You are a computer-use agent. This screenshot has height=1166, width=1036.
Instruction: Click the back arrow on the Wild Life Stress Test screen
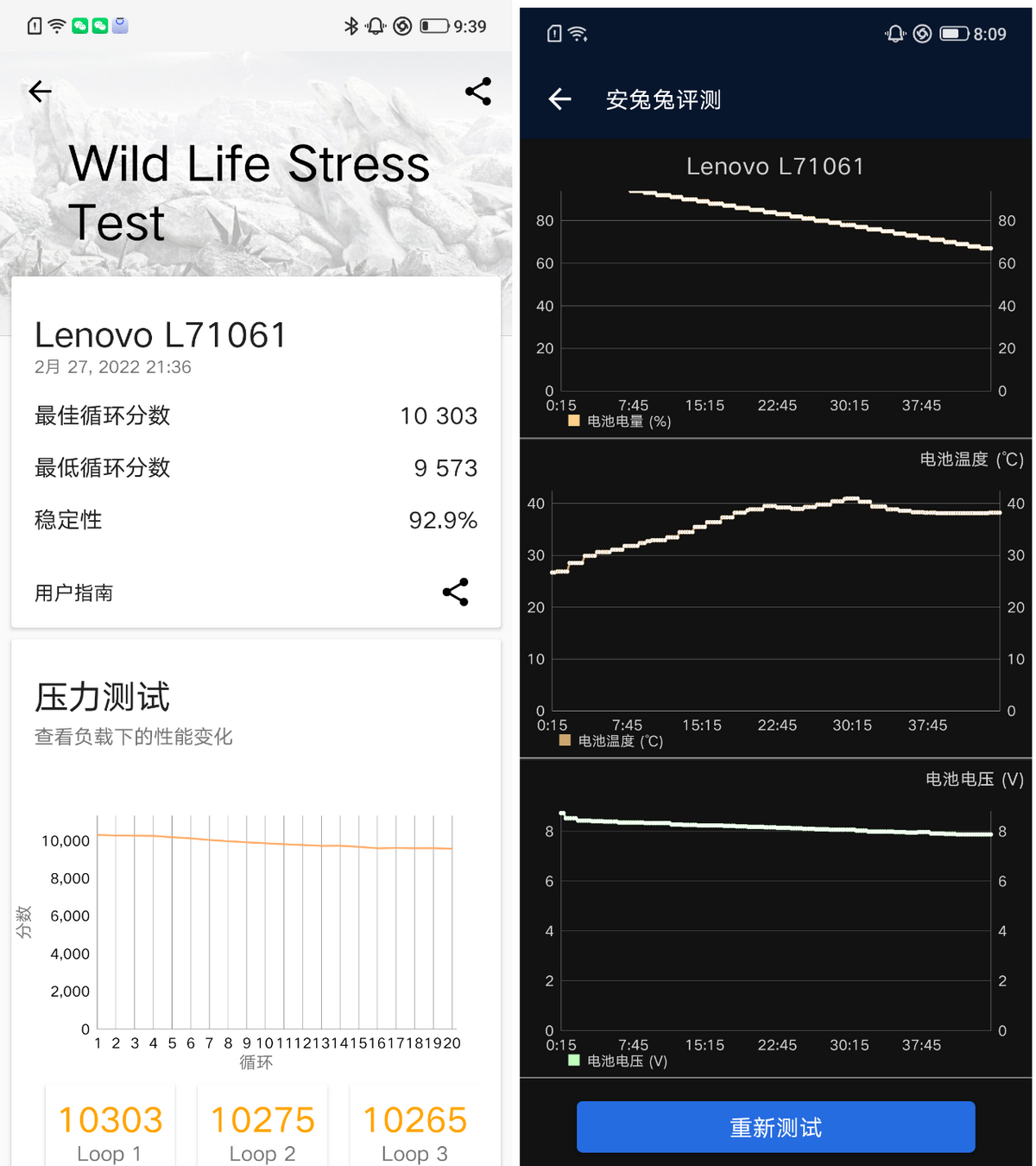tap(40, 91)
